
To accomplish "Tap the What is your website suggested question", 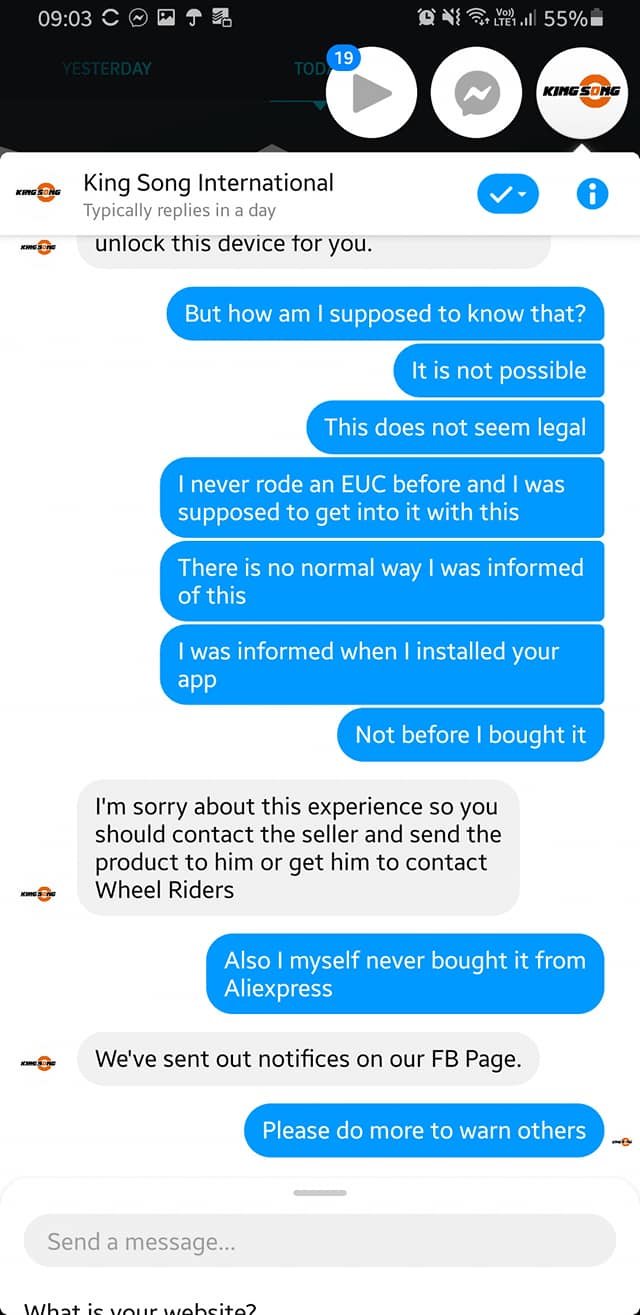I will [x=140, y=1306].
